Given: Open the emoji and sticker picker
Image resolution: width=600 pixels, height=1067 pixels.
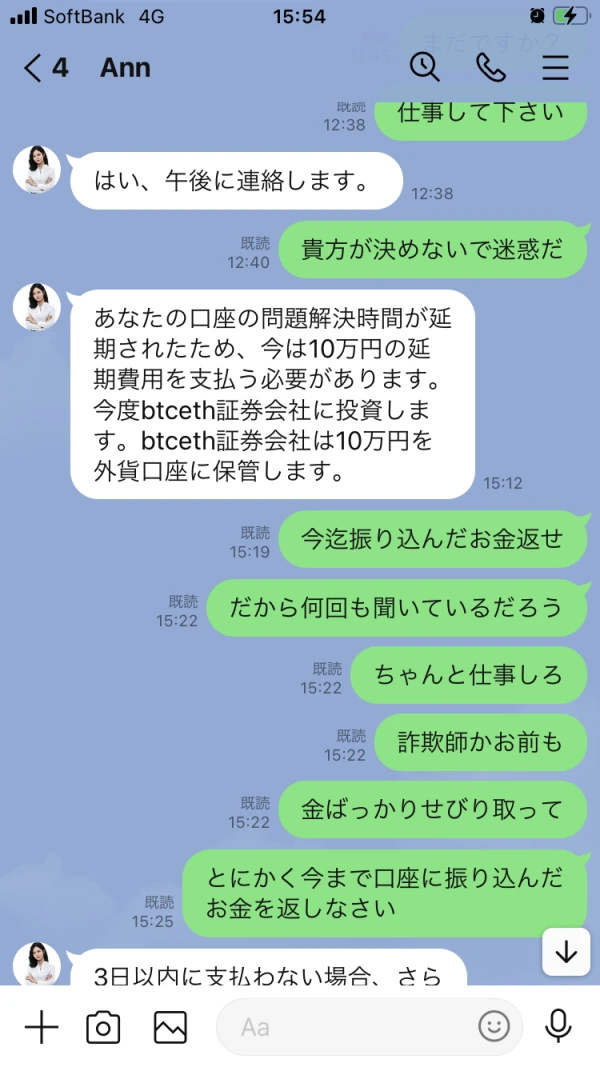Looking at the screenshot, I should click(x=494, y=1026).
